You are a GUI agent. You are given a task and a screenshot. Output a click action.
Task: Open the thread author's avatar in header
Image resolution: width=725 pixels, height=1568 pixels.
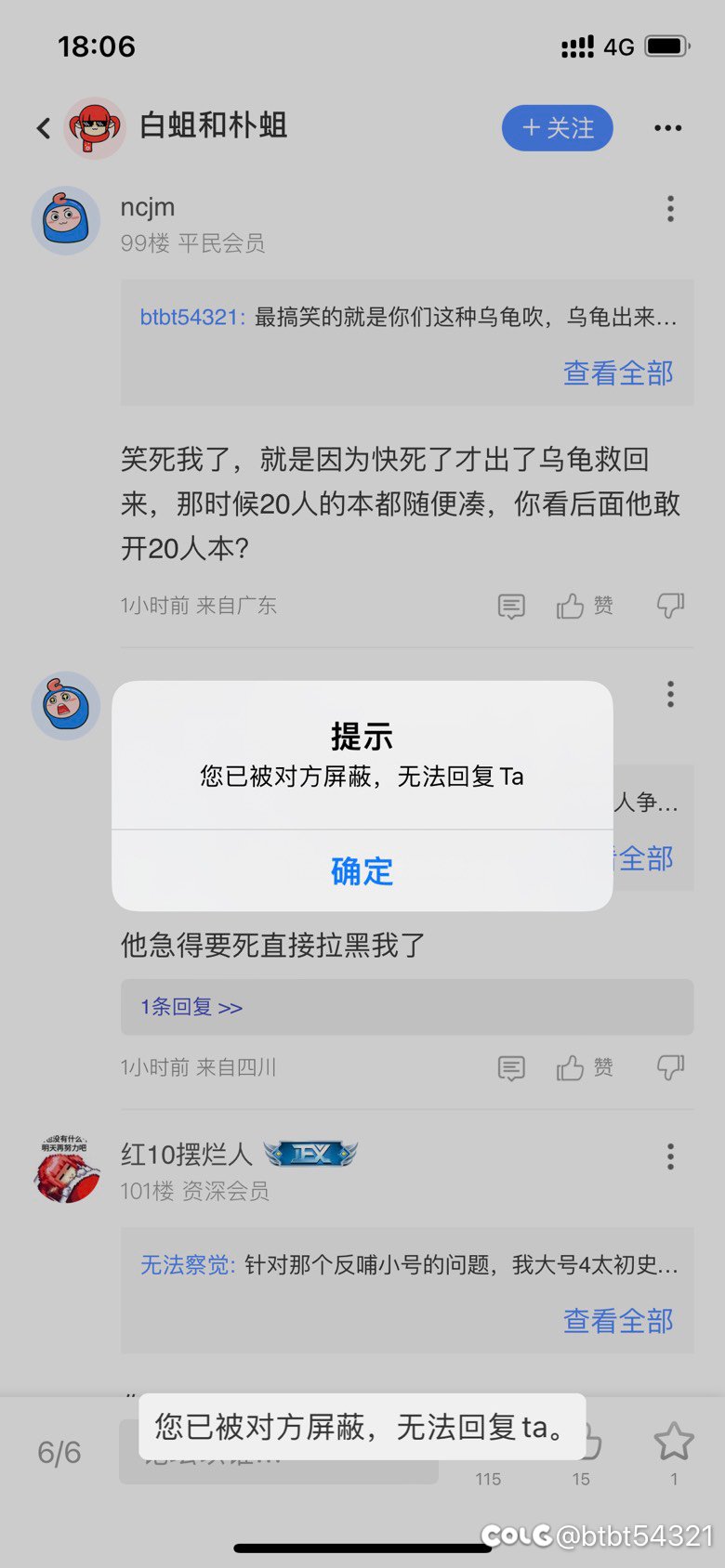coord(95,128)
